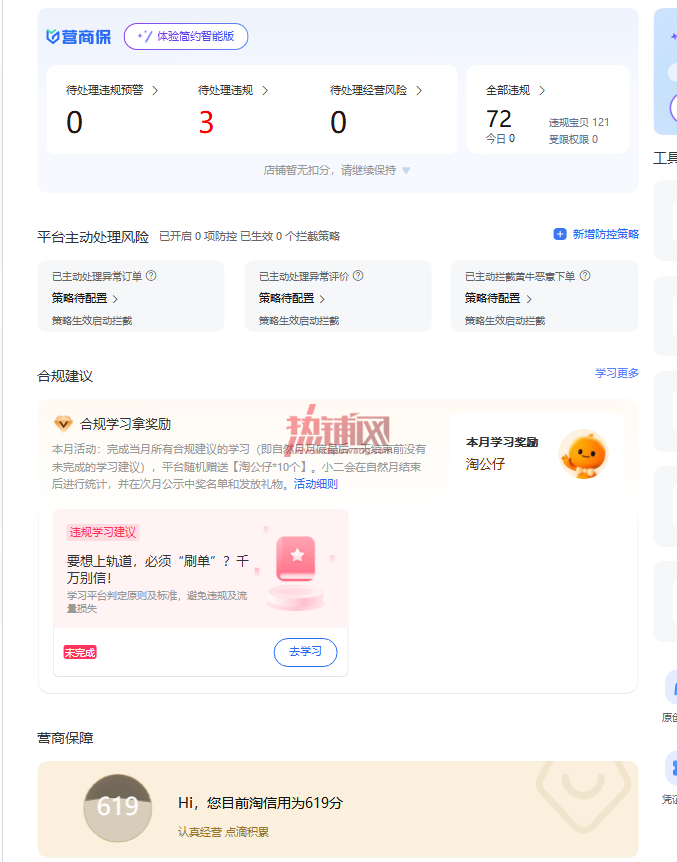This screenshot has height=862, width=677.
Task: Show help for 已主动处理异常订单
Action: click(151, 276)
